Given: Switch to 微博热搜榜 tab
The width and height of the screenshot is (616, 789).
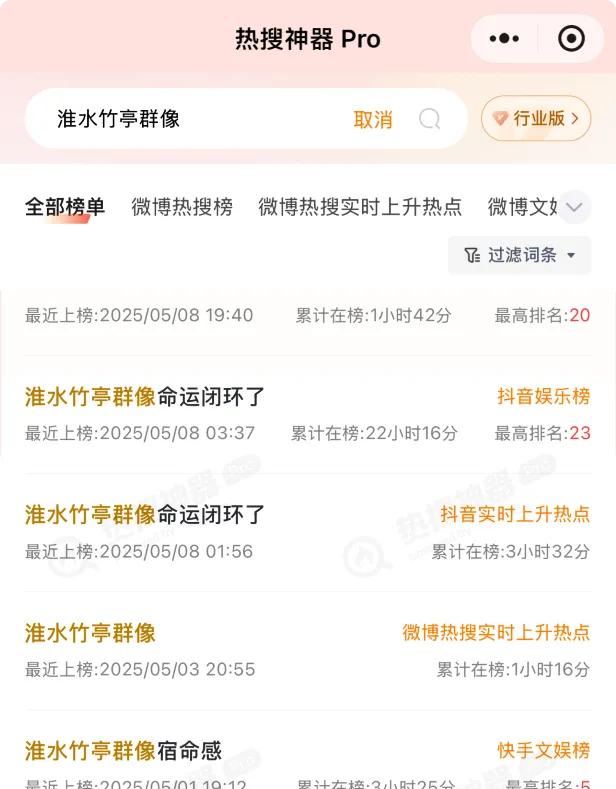Looking at the screenshot, I should [x=181, y=207].
